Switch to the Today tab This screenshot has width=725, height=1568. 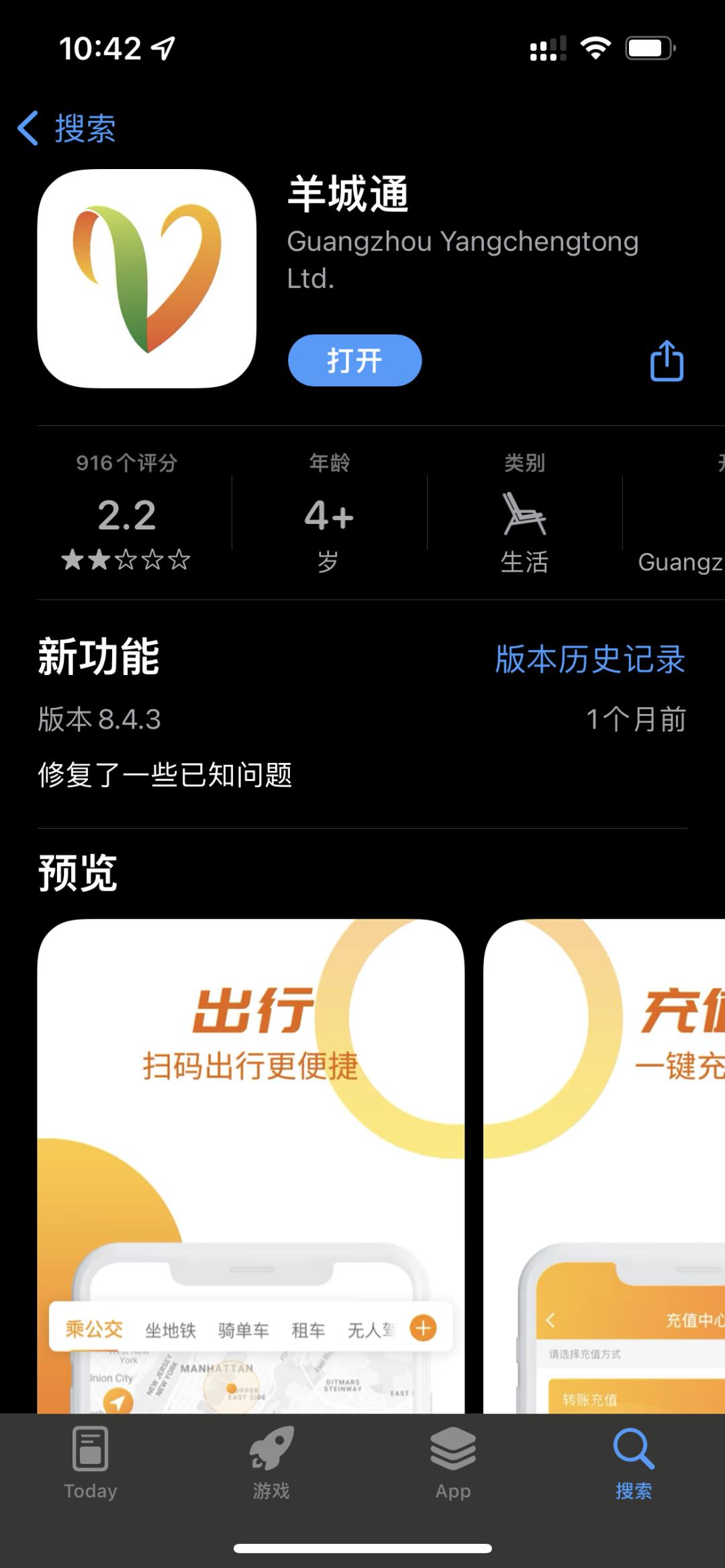[x=91, y=1463]
